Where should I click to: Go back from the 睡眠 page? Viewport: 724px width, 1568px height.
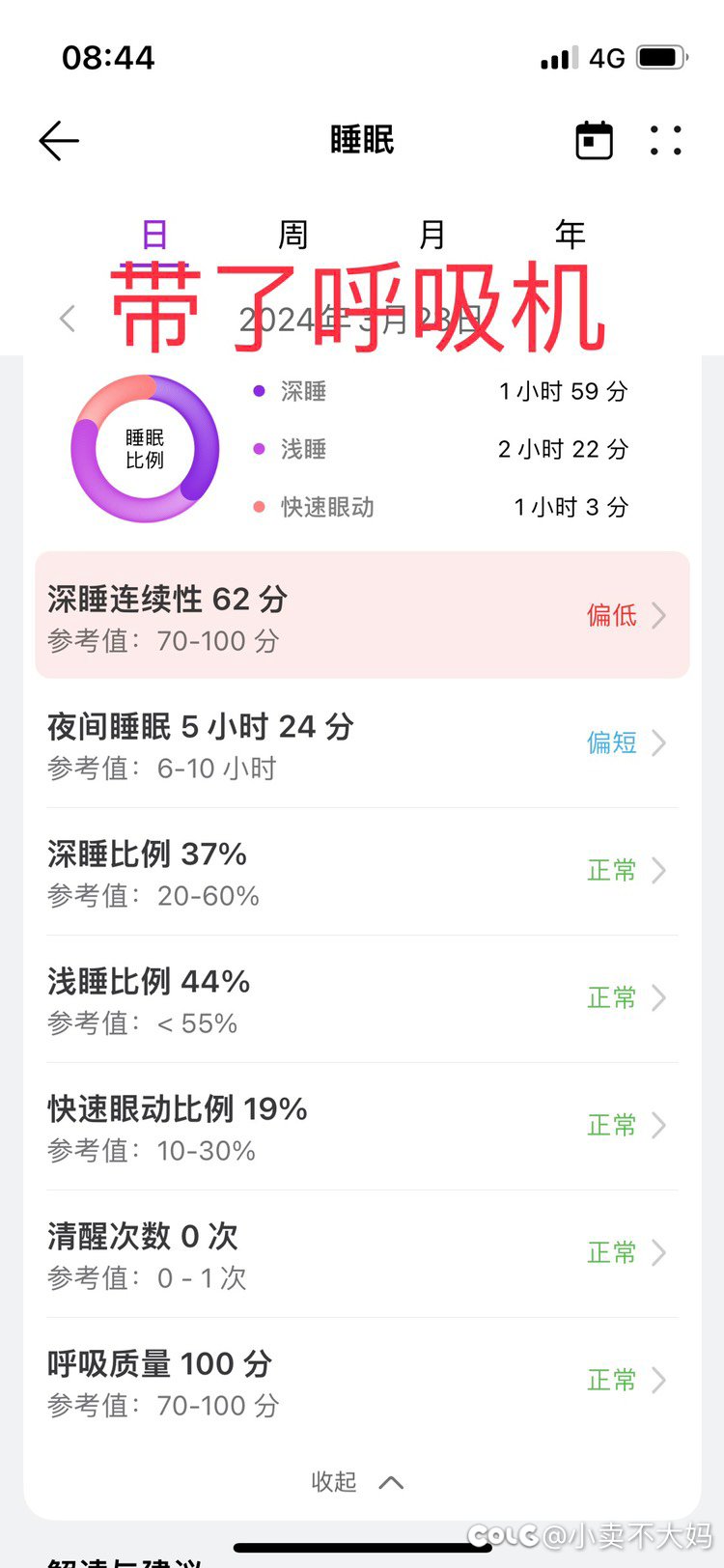pyautogui.click(x=59, y=141)
